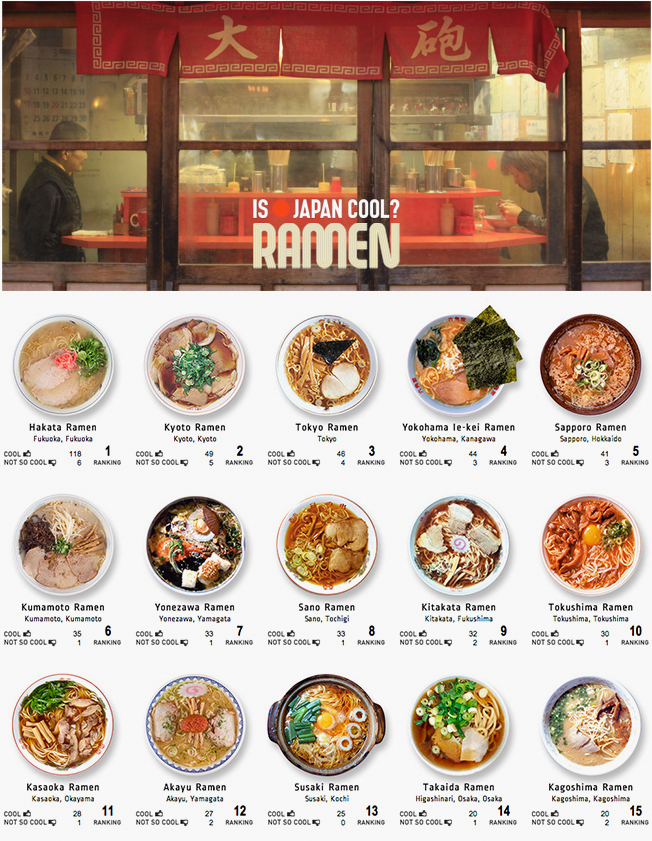Select the Kitakata Ramen bowl

click(x=459, y=545)
